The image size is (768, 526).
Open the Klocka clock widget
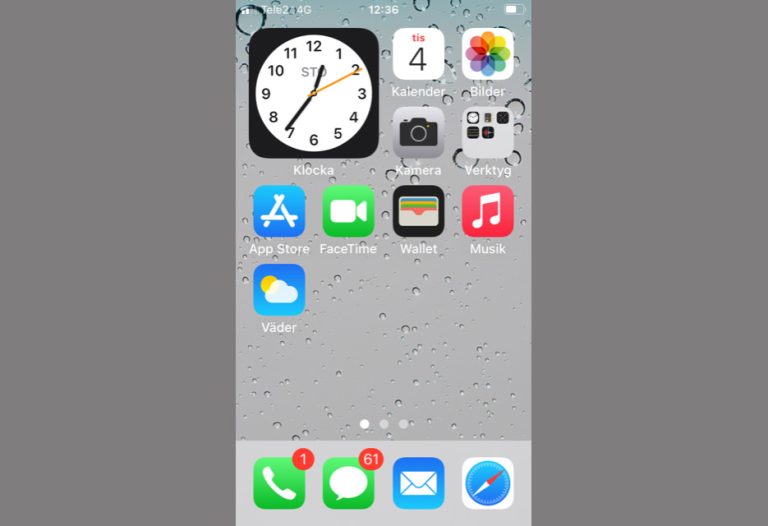coord(313,93)
